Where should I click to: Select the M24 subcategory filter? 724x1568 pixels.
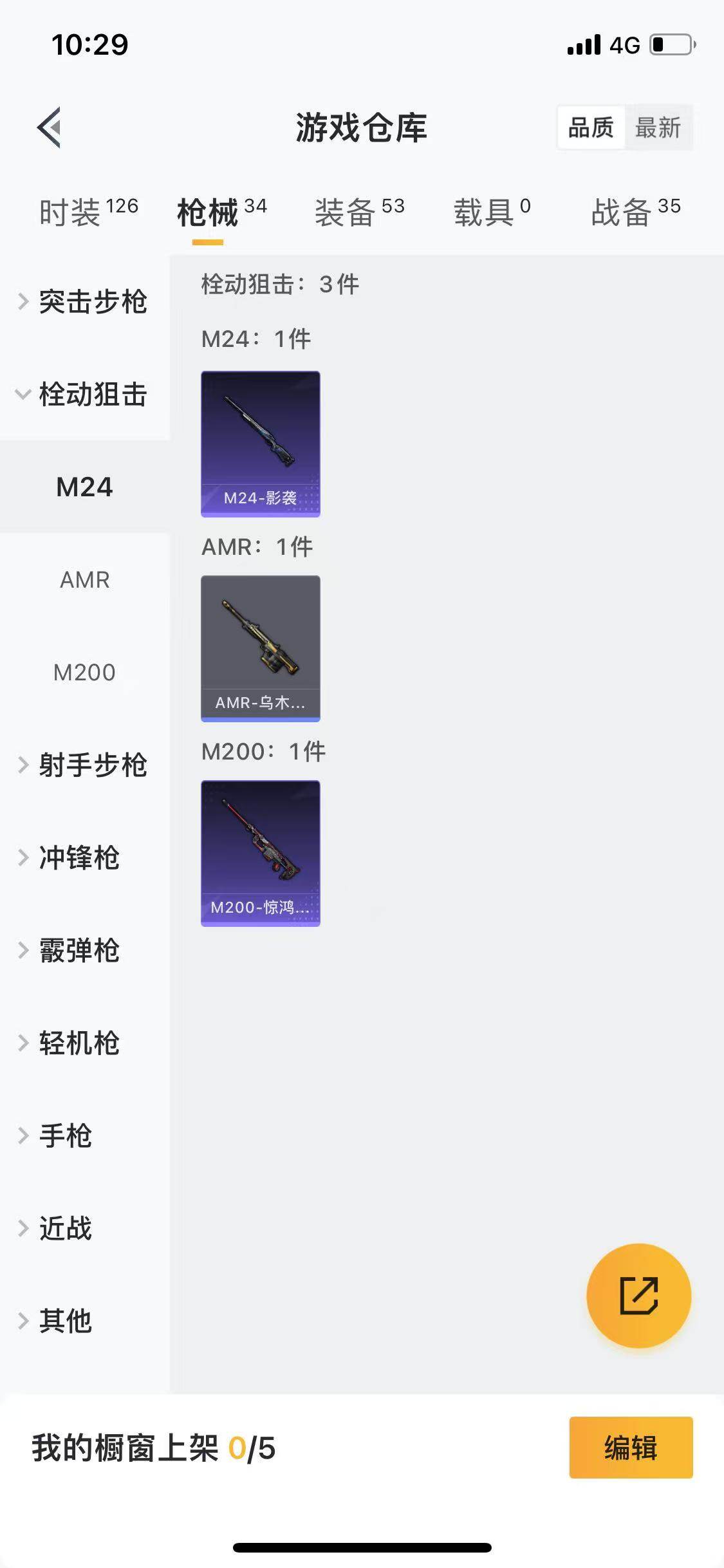click(86, 487)
